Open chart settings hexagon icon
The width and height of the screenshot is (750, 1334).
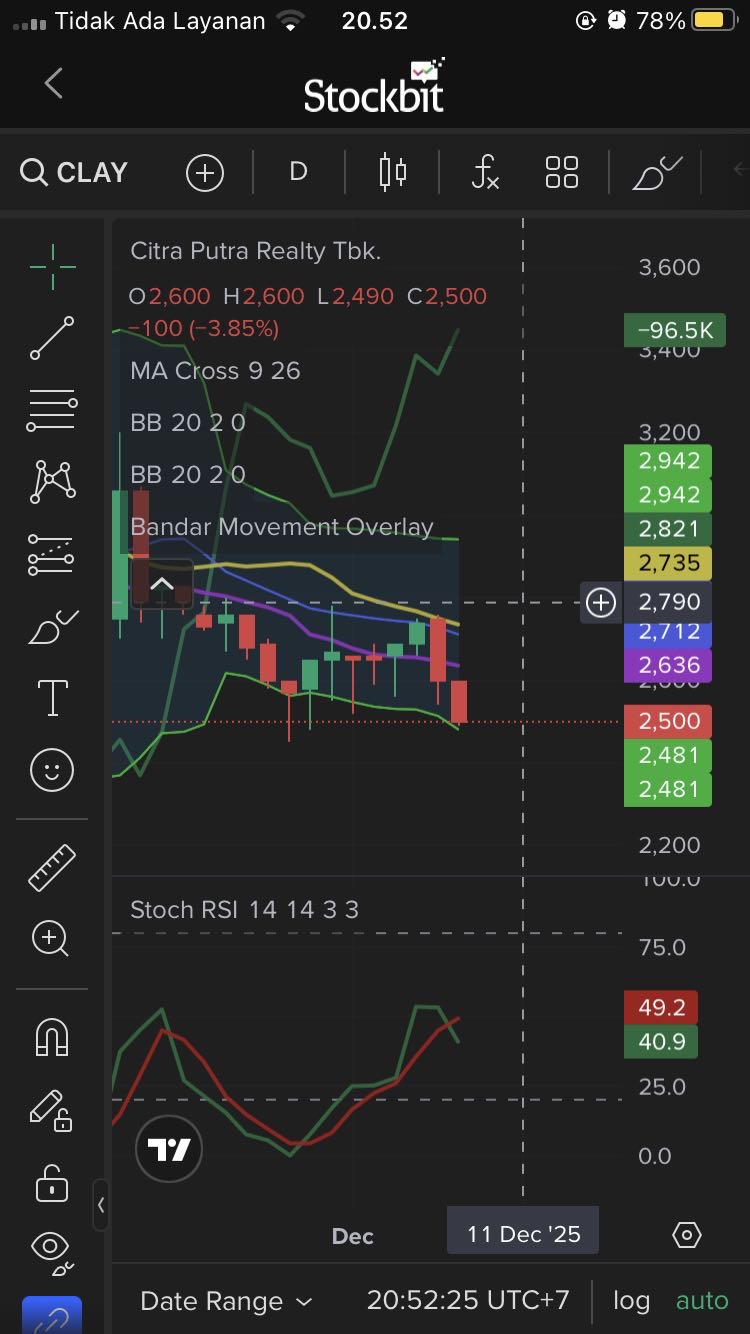(687, 1235)
